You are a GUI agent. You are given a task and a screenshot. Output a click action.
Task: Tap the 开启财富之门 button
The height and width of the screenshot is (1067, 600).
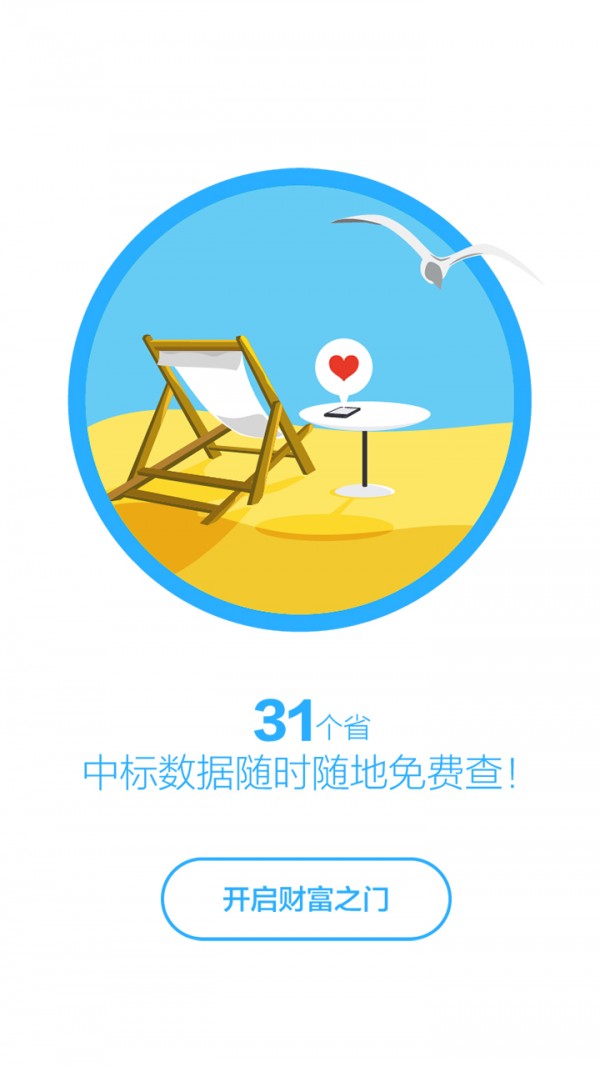coord(306,899)
